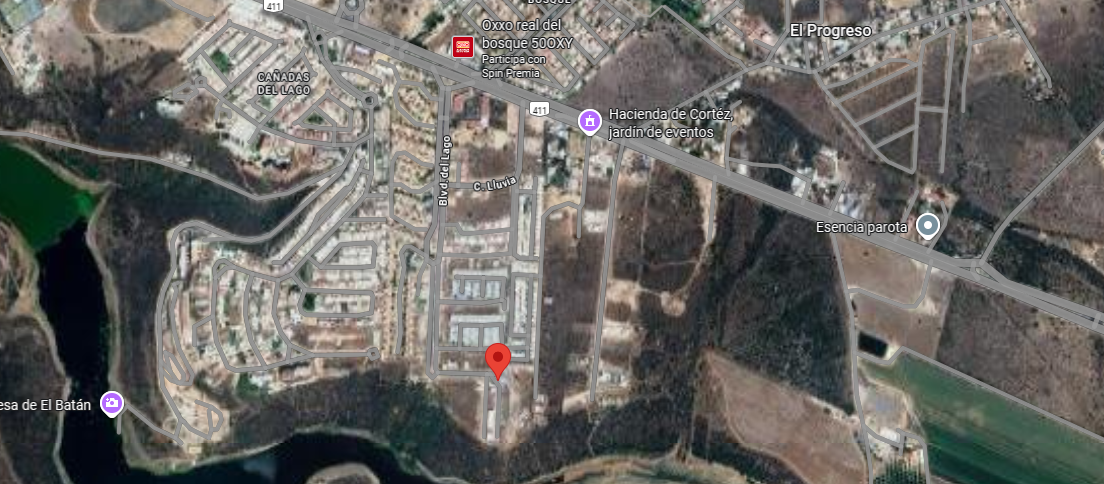The image size is (1104, 484).
Task: Open the Oxxo real del bosque place marker
Action: [x=463, y=47]
